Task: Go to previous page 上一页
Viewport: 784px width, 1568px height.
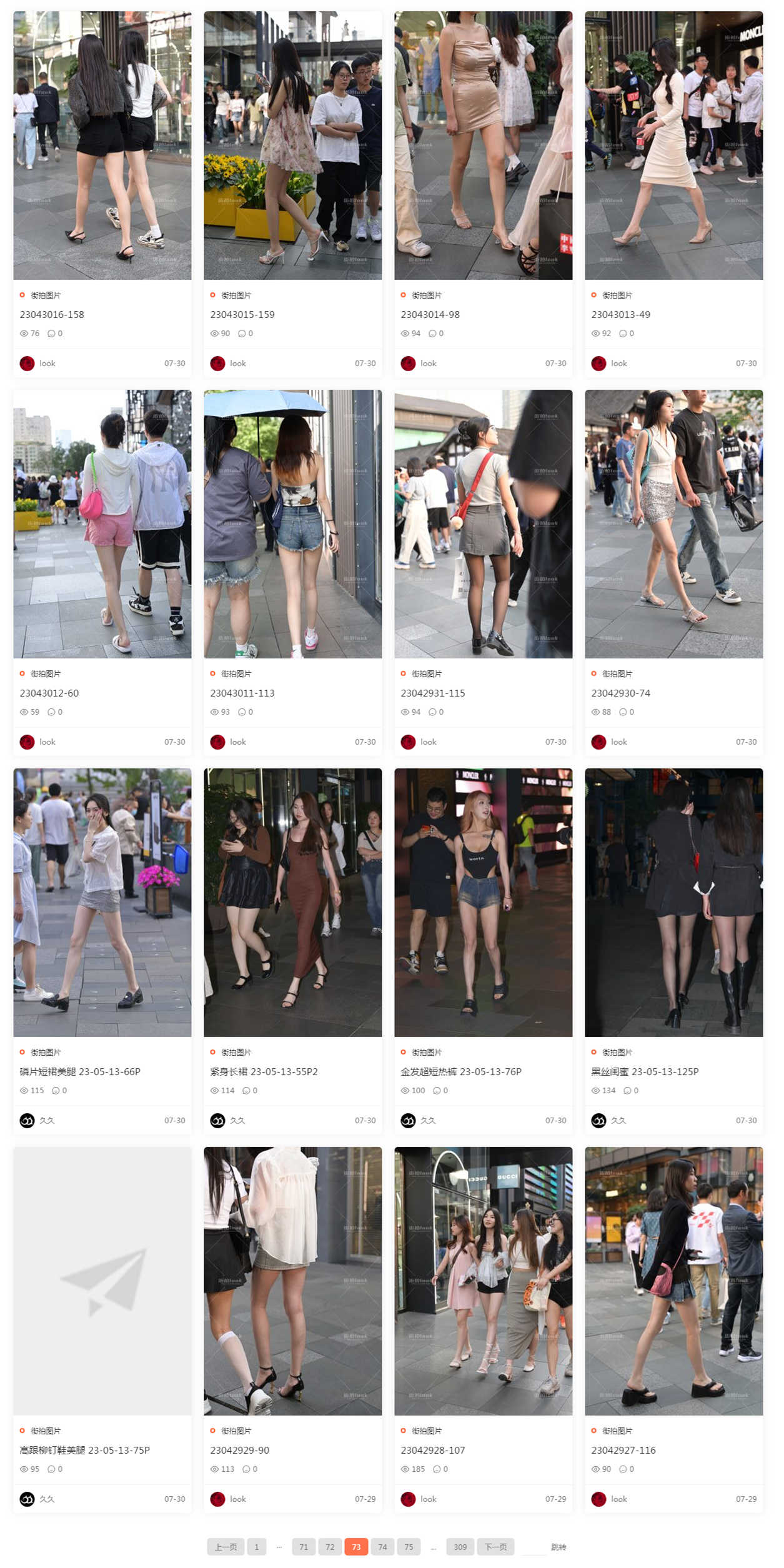Action: pyautogui.click(x=226, y=1547)
